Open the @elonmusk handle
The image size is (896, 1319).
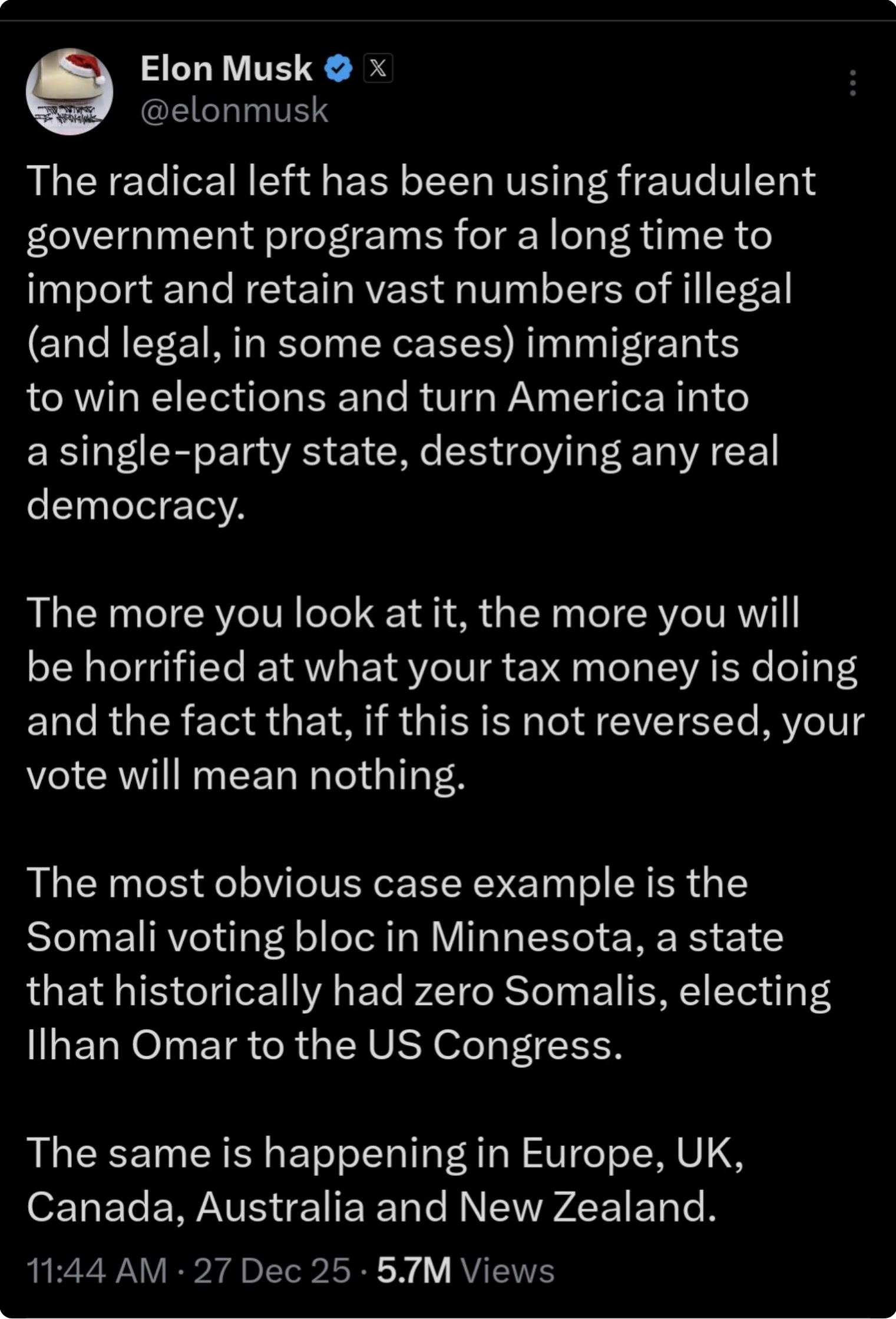(234, 110)
